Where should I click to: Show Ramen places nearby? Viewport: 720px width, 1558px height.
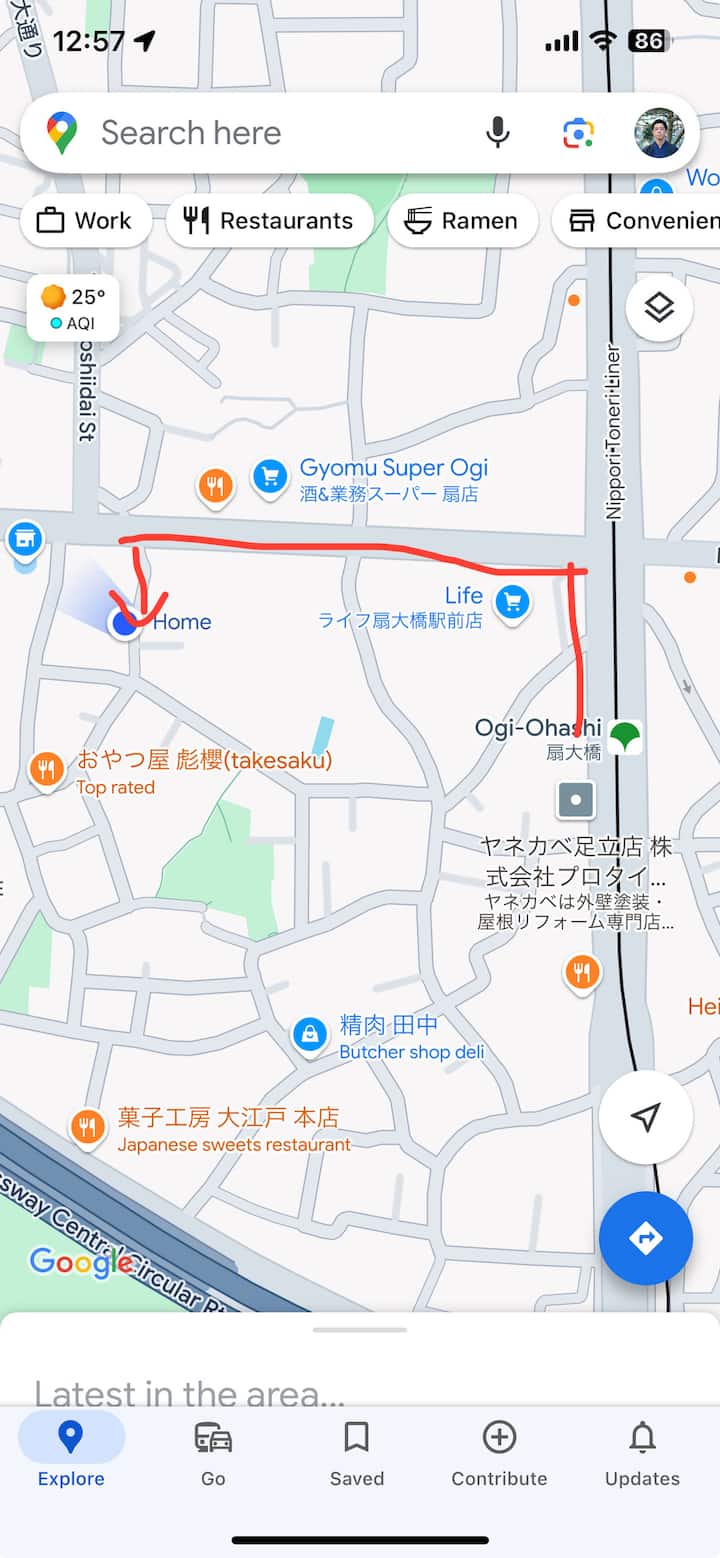(462, 221)
